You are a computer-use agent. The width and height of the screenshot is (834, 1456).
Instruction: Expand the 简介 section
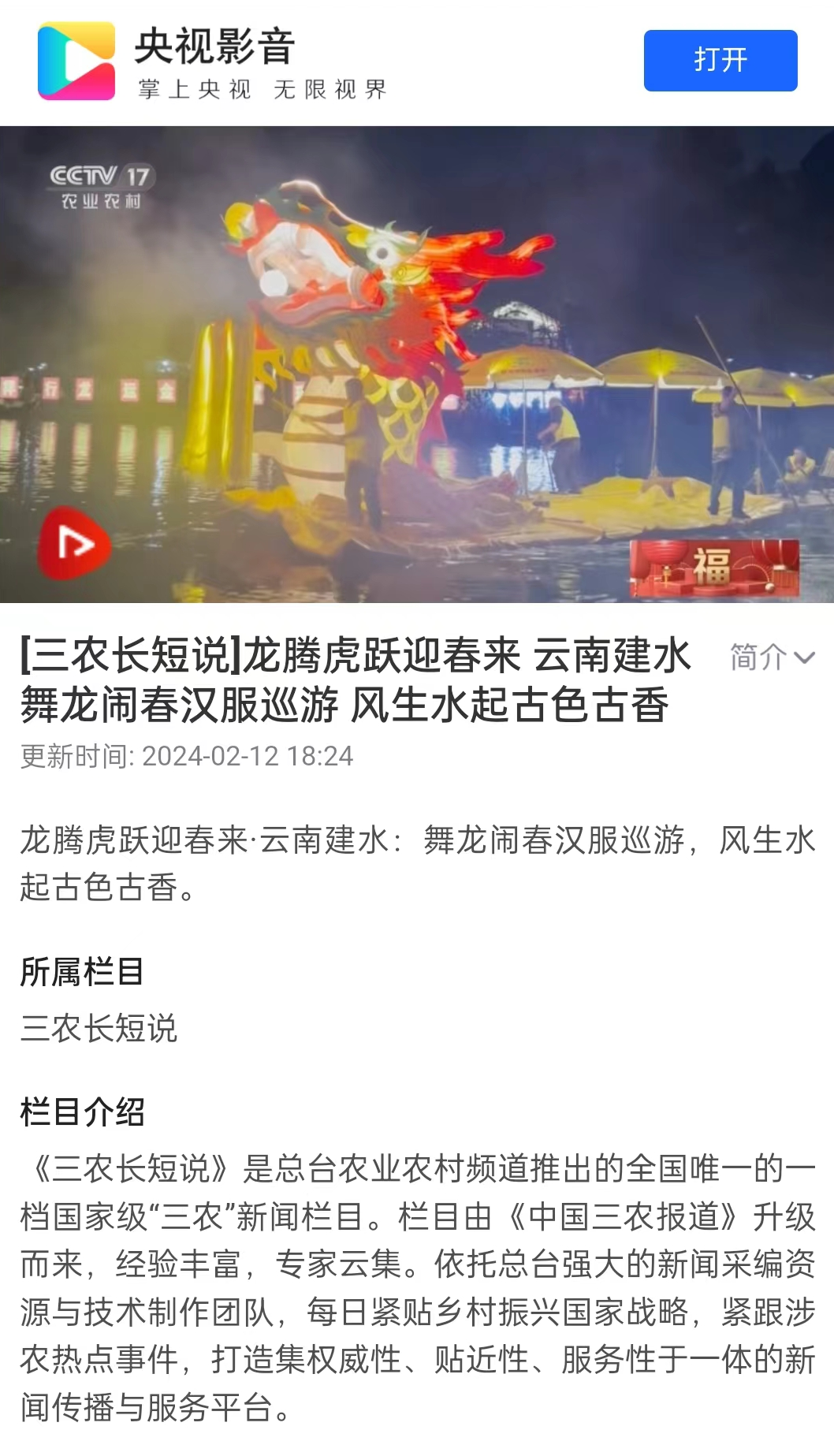[771, 657]
